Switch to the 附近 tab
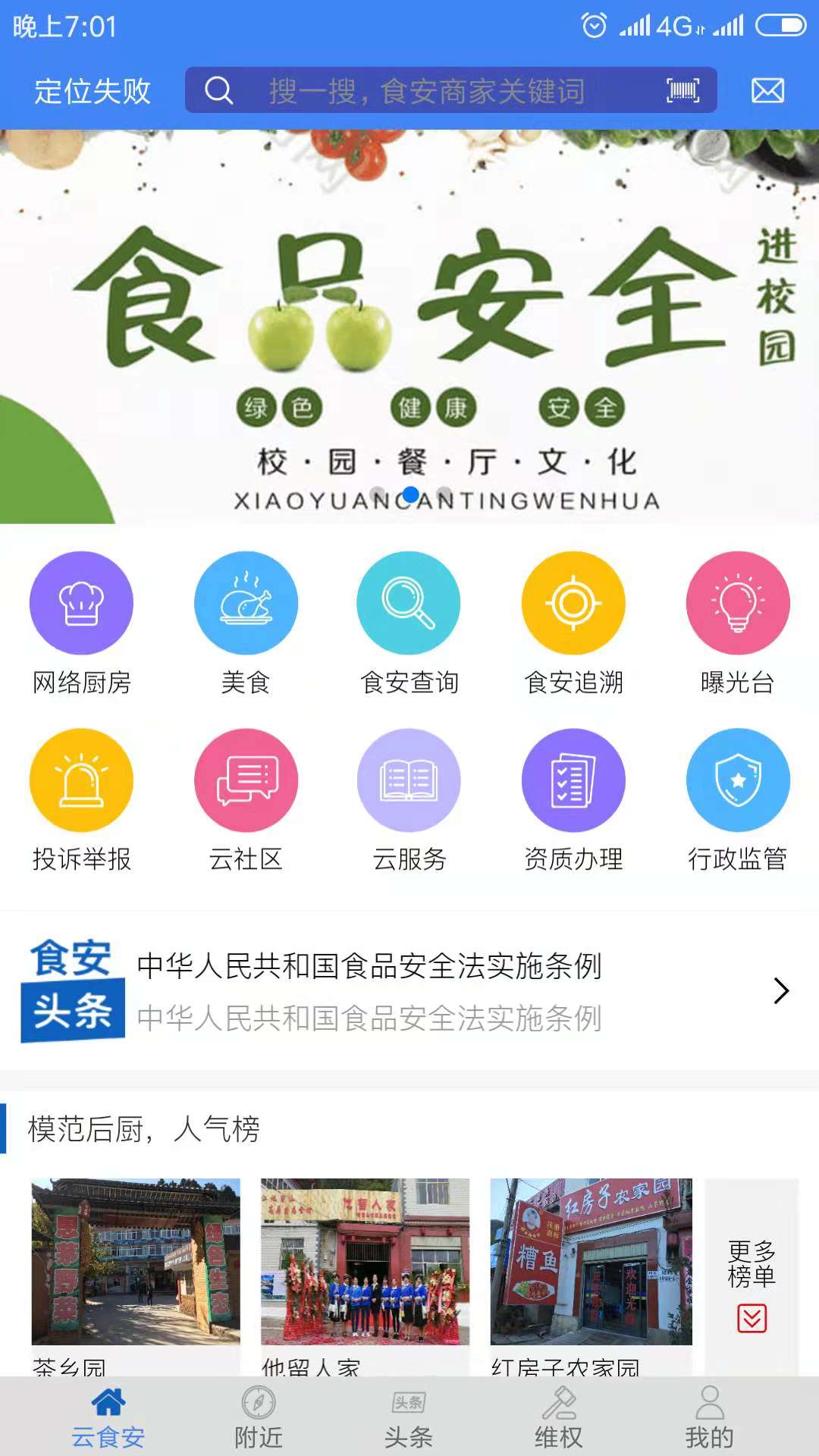The width and height of the screenshot is (819, 1456). pos(258,1417)
